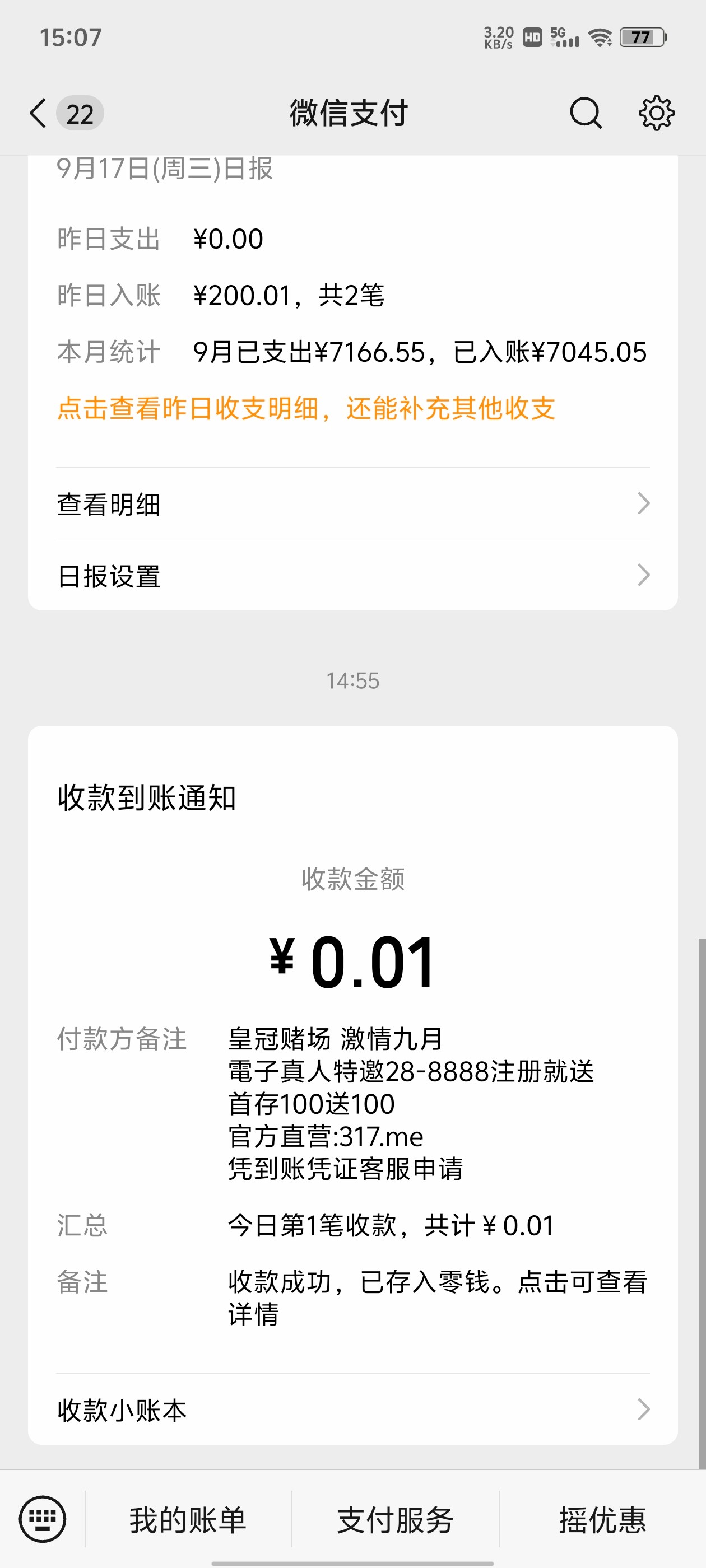The width and height of the screenshot is (706, 1568).
Task: Open the 收款到账通知 card for ¥0.01
Action: 352,1035
